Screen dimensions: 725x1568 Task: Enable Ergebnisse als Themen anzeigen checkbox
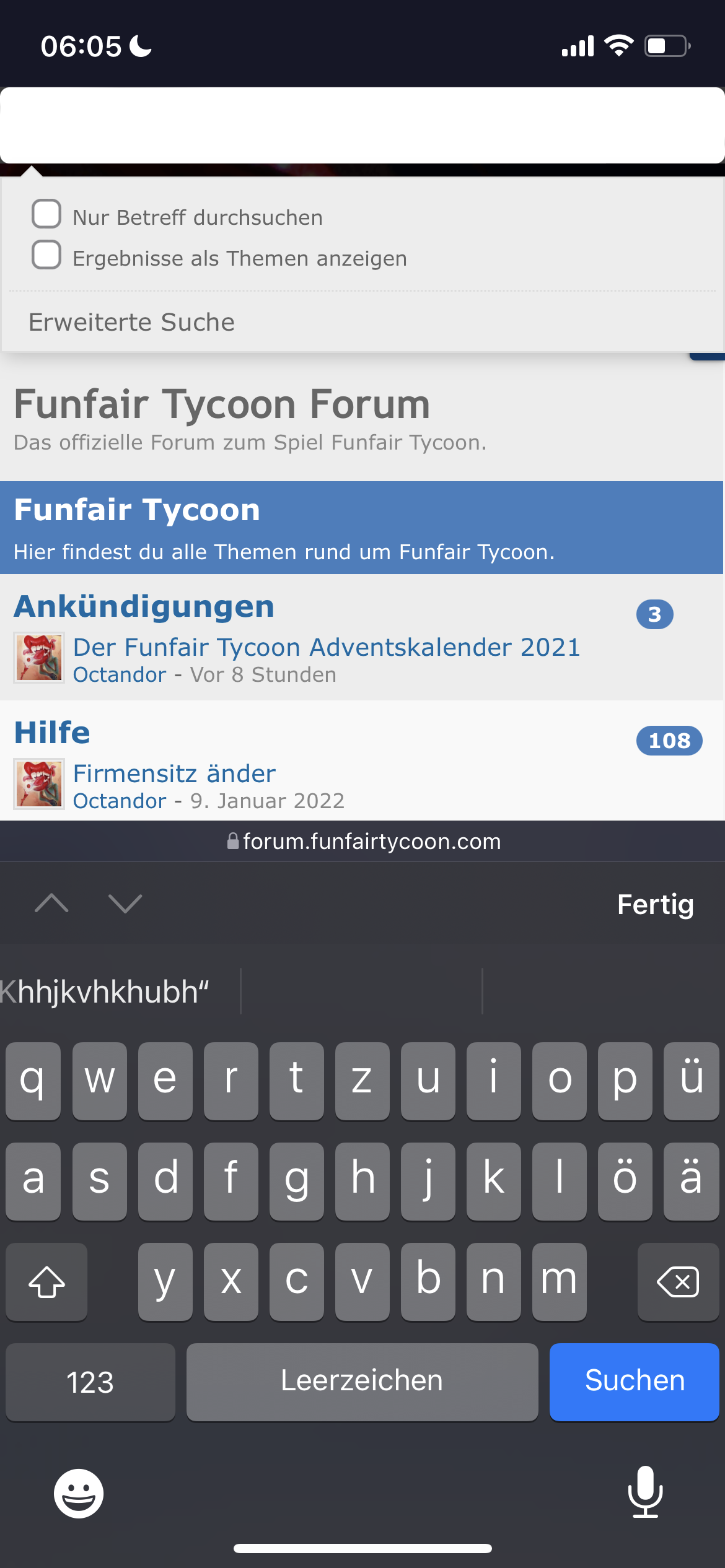click(46, 255)
